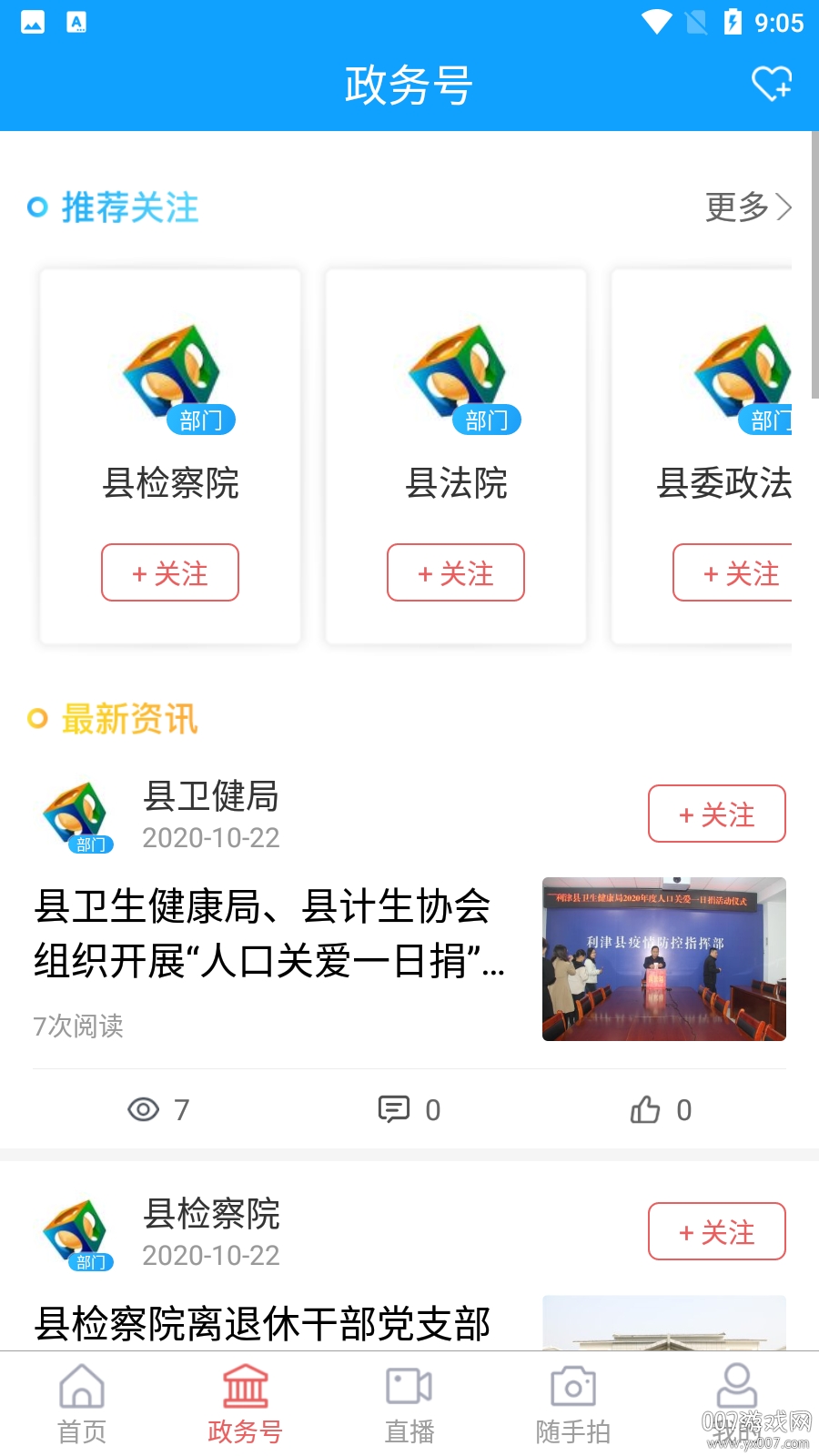Viewport: 819px width, 1456px height.
Task: Tap 更多 to see more recommendations
Action: [x=748, y=207]
